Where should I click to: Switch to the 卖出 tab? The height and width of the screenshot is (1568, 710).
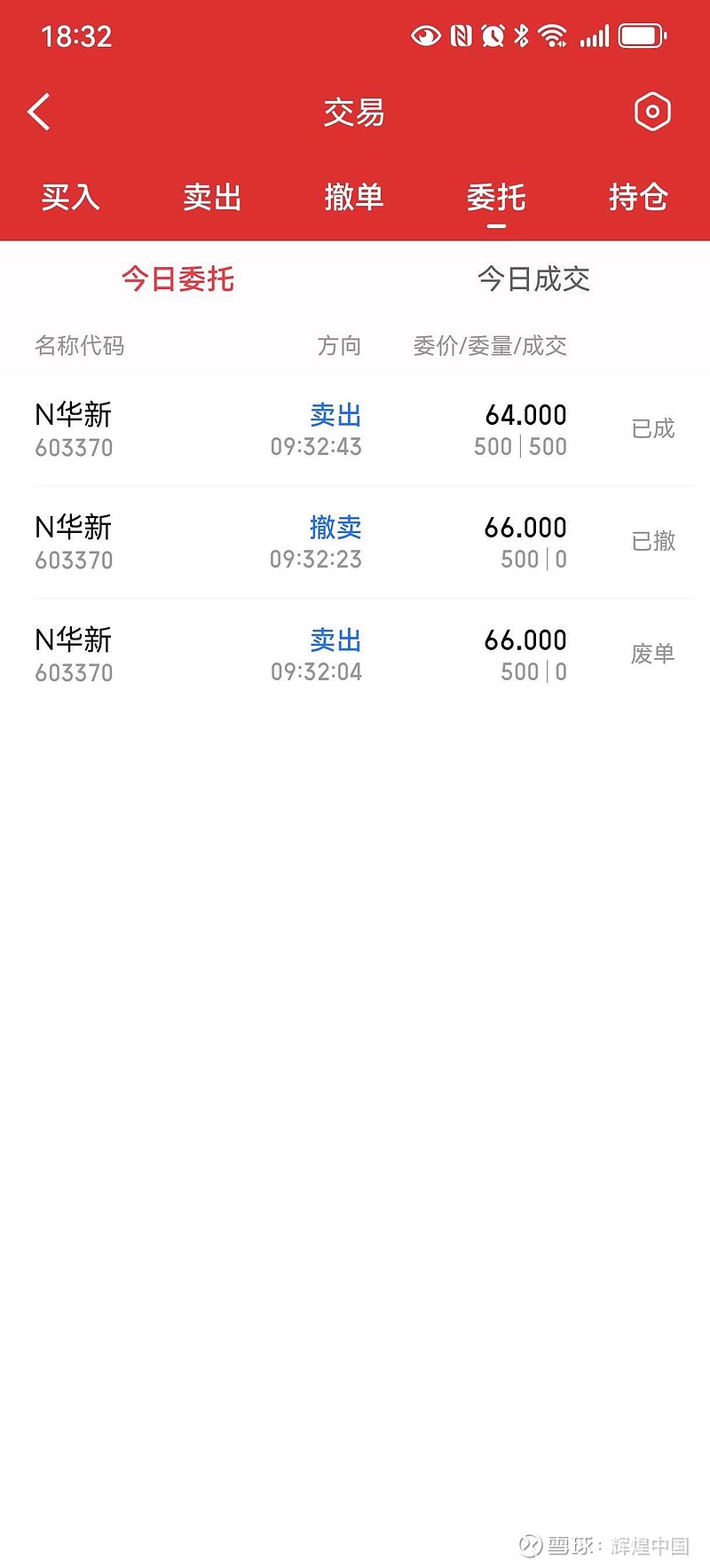[212, 197]
